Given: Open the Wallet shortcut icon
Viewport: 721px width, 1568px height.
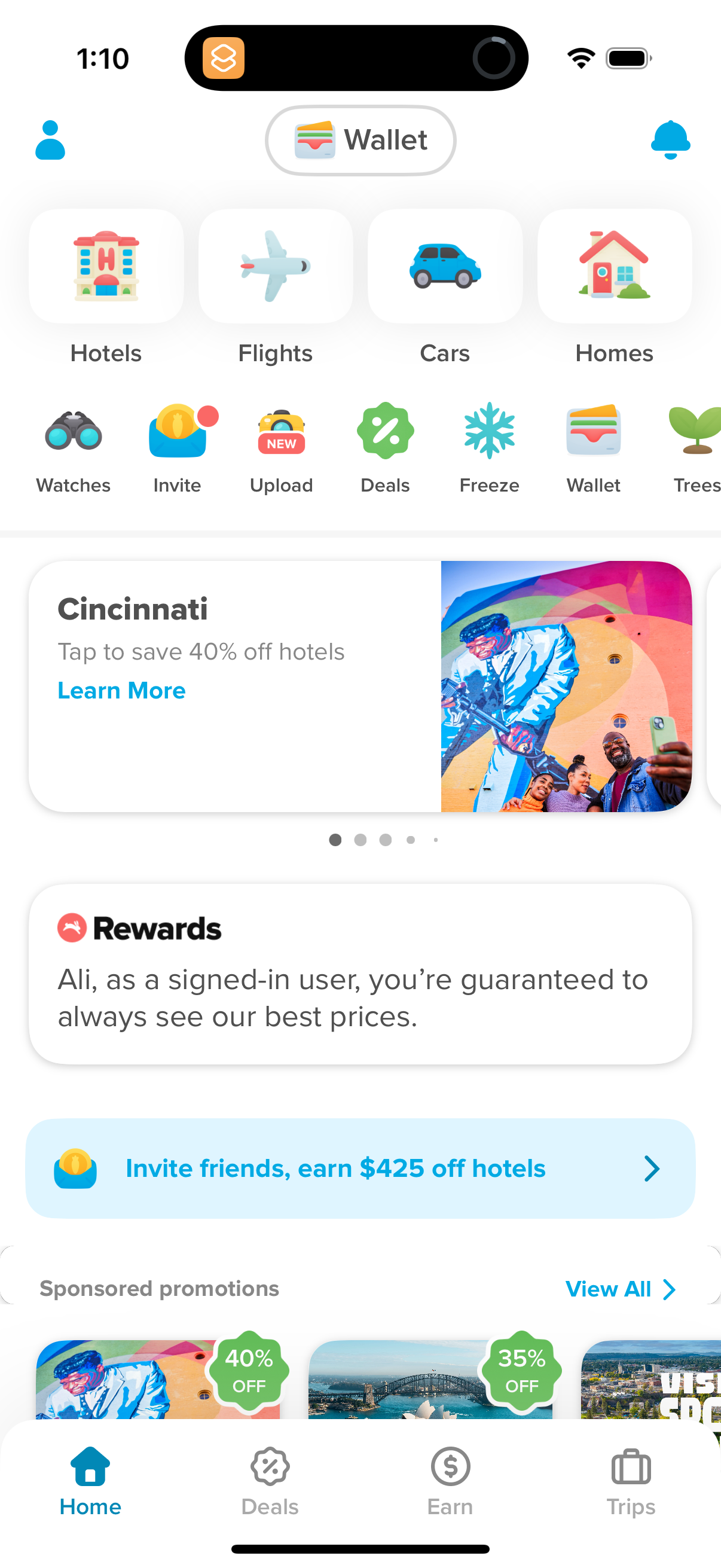Looking at the screenshot, I should pos(593,431).
